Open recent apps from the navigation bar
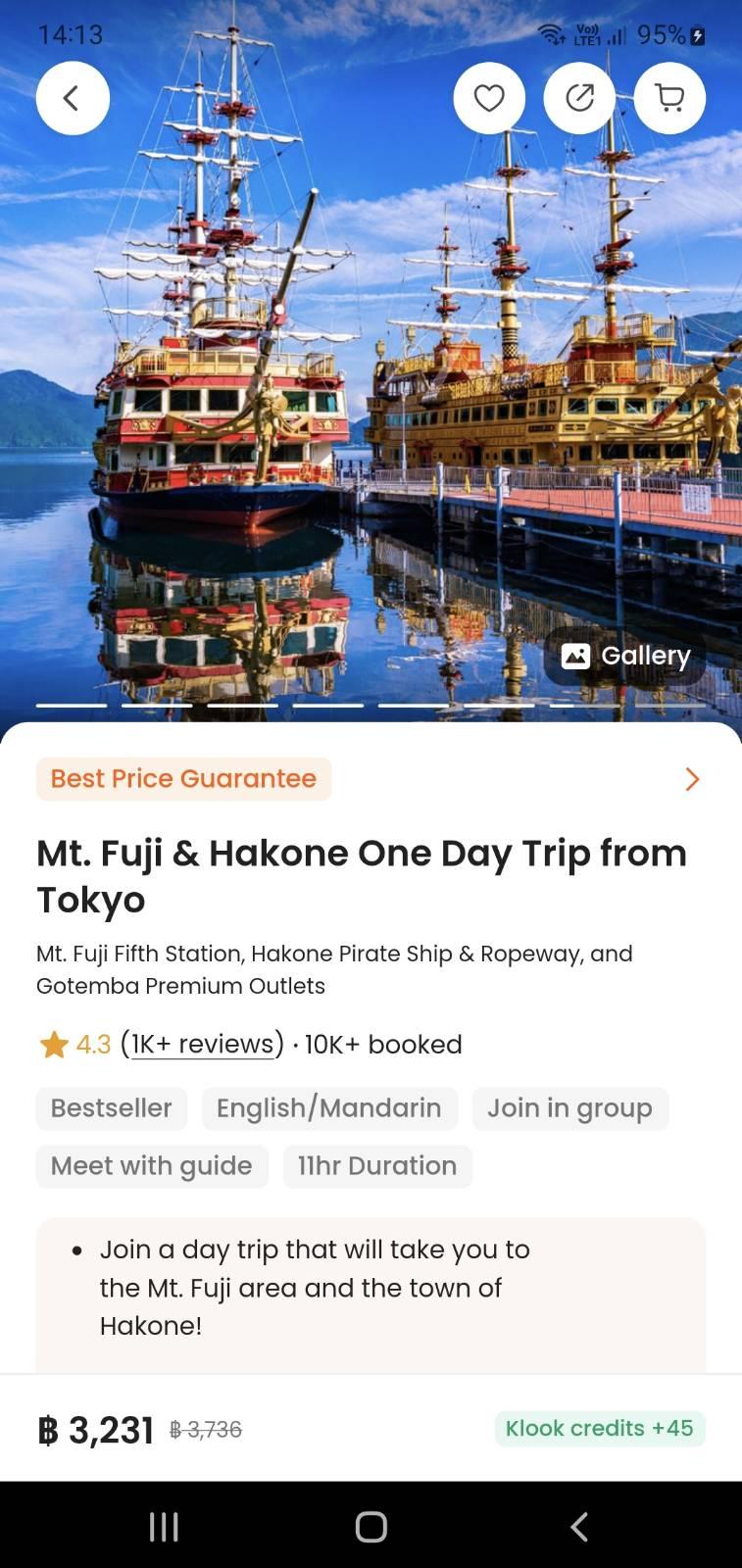Viewport: 742px width, 1568px height. 164,1526
